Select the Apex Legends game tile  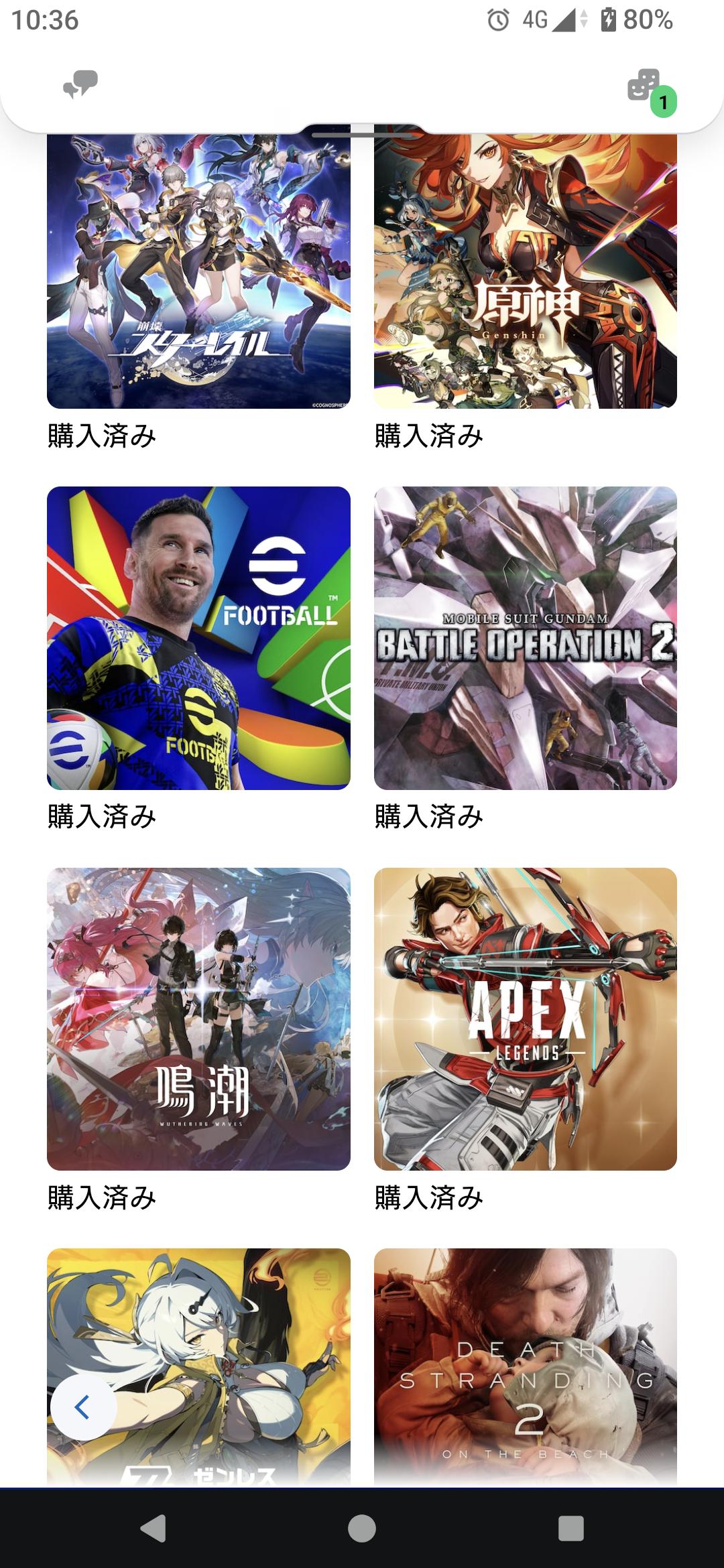(525, 1019)
